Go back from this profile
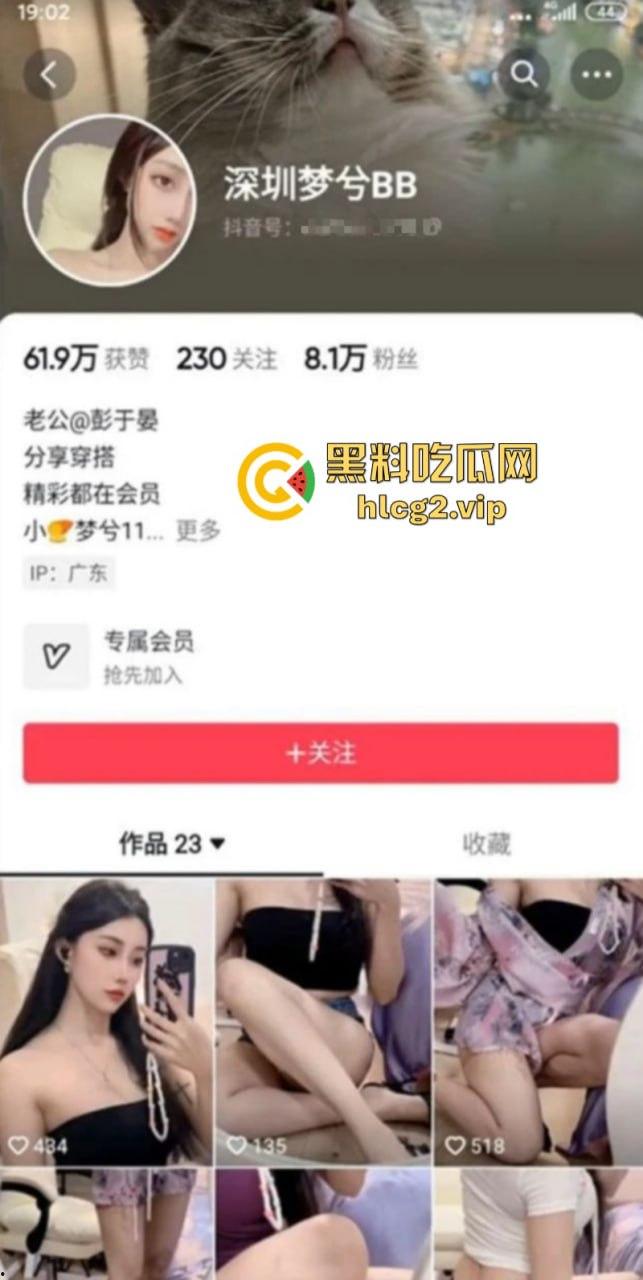The height and width of the screenshot is (1280, 643). coord(49,74)
